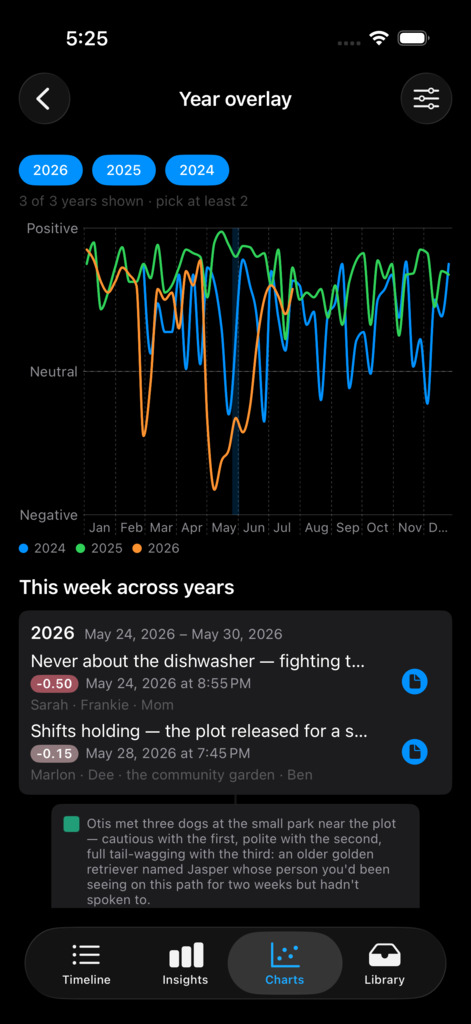Switch to the Timeline tab

86,963
